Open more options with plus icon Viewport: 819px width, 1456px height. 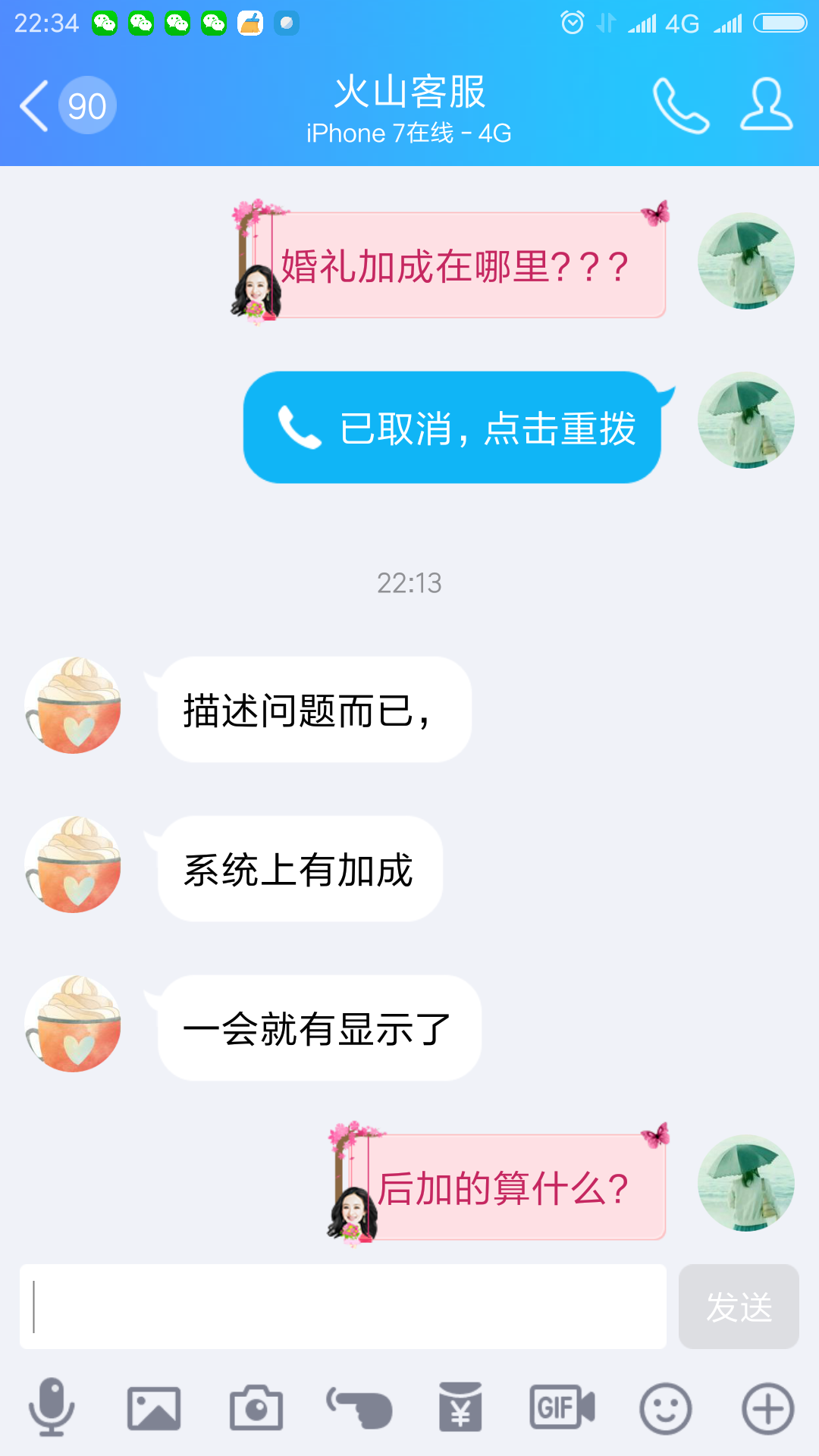point(767,1408)
